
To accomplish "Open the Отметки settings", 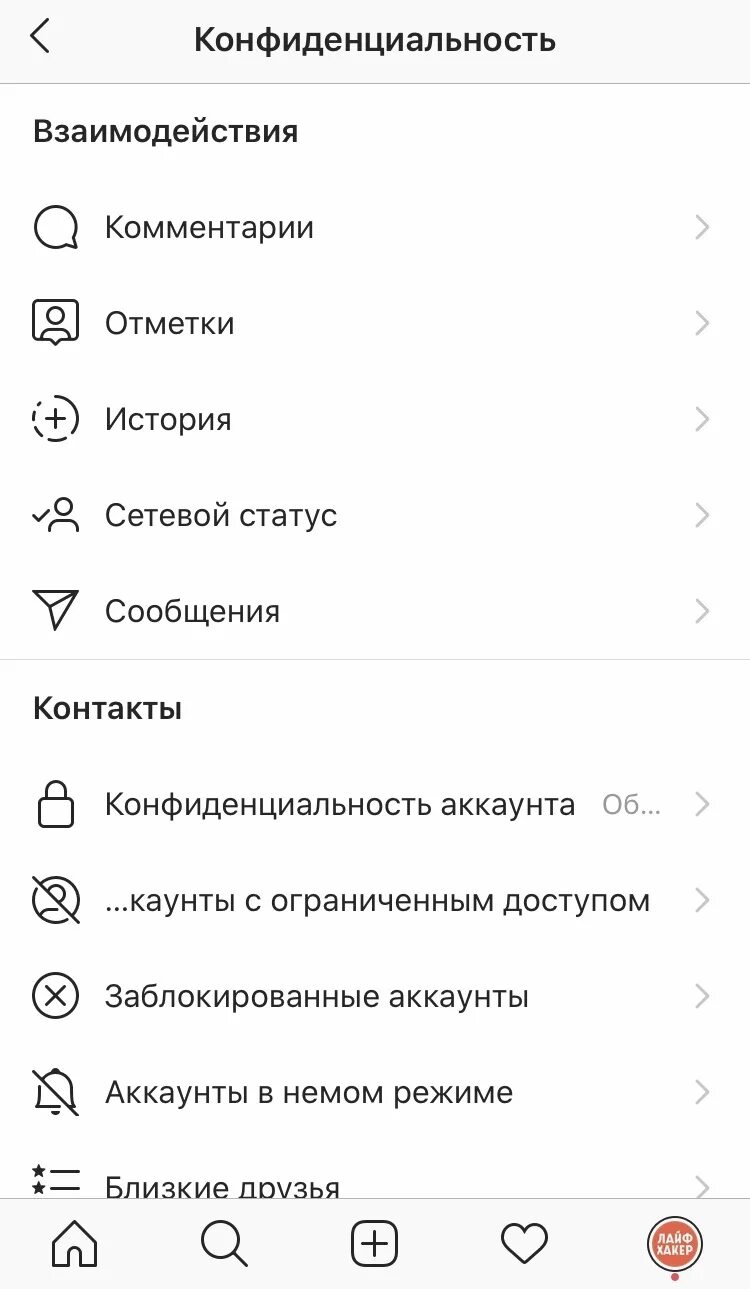I will [x=170, y=324].
